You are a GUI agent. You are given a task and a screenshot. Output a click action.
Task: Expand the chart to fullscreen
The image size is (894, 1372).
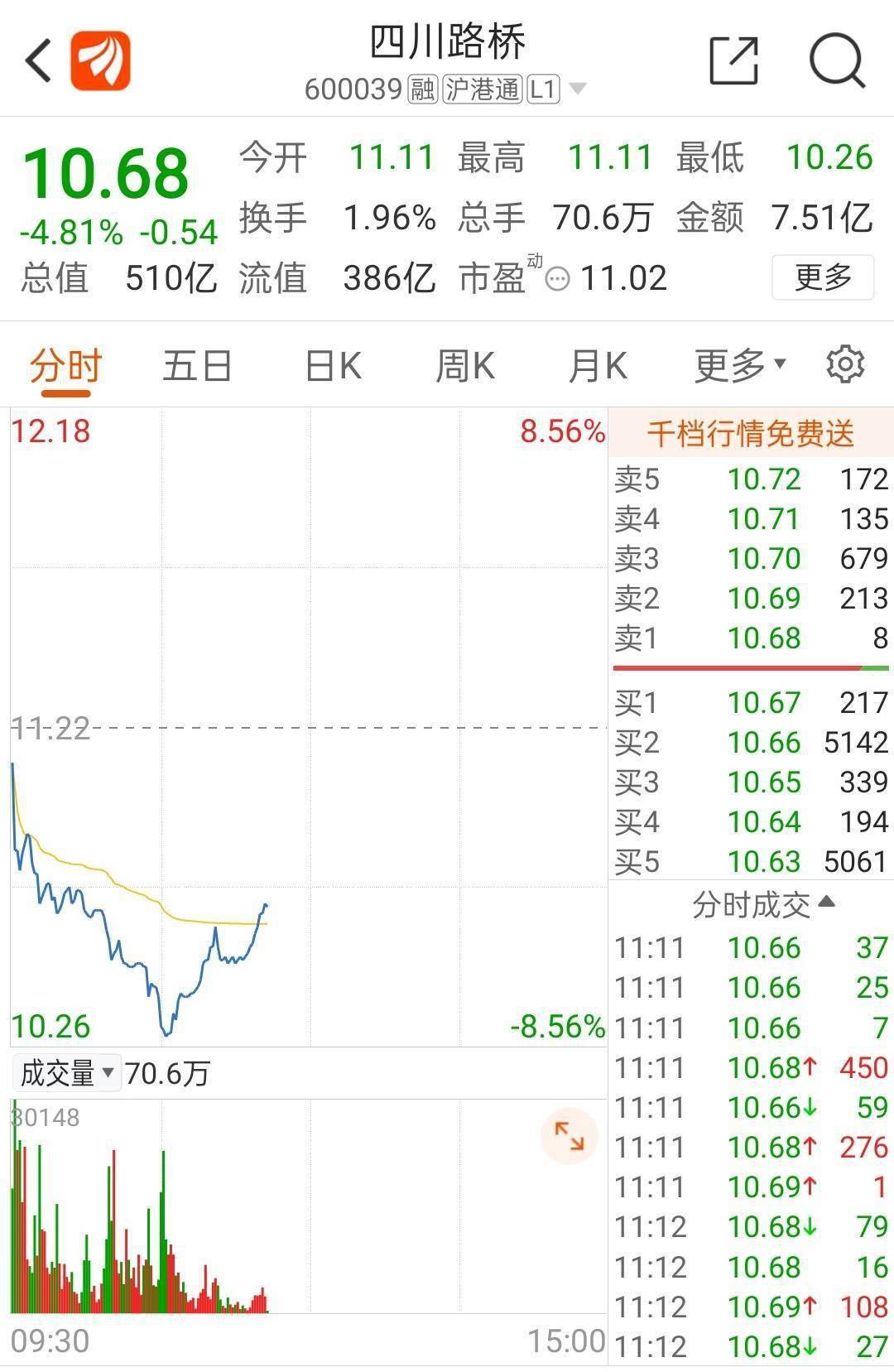tap(569, 1136)
